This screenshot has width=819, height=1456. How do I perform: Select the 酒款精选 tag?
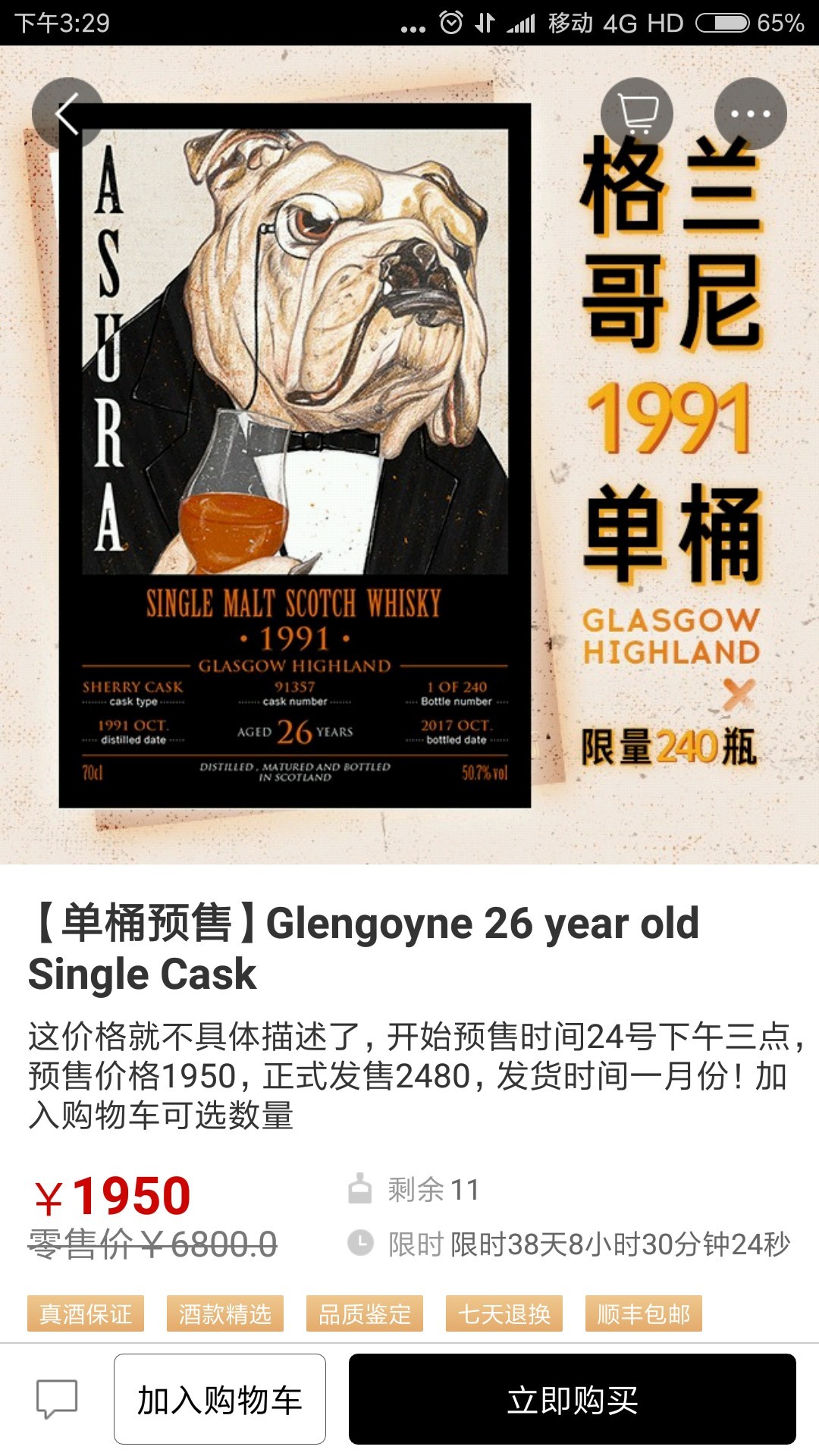click(x=225, y=1315)
